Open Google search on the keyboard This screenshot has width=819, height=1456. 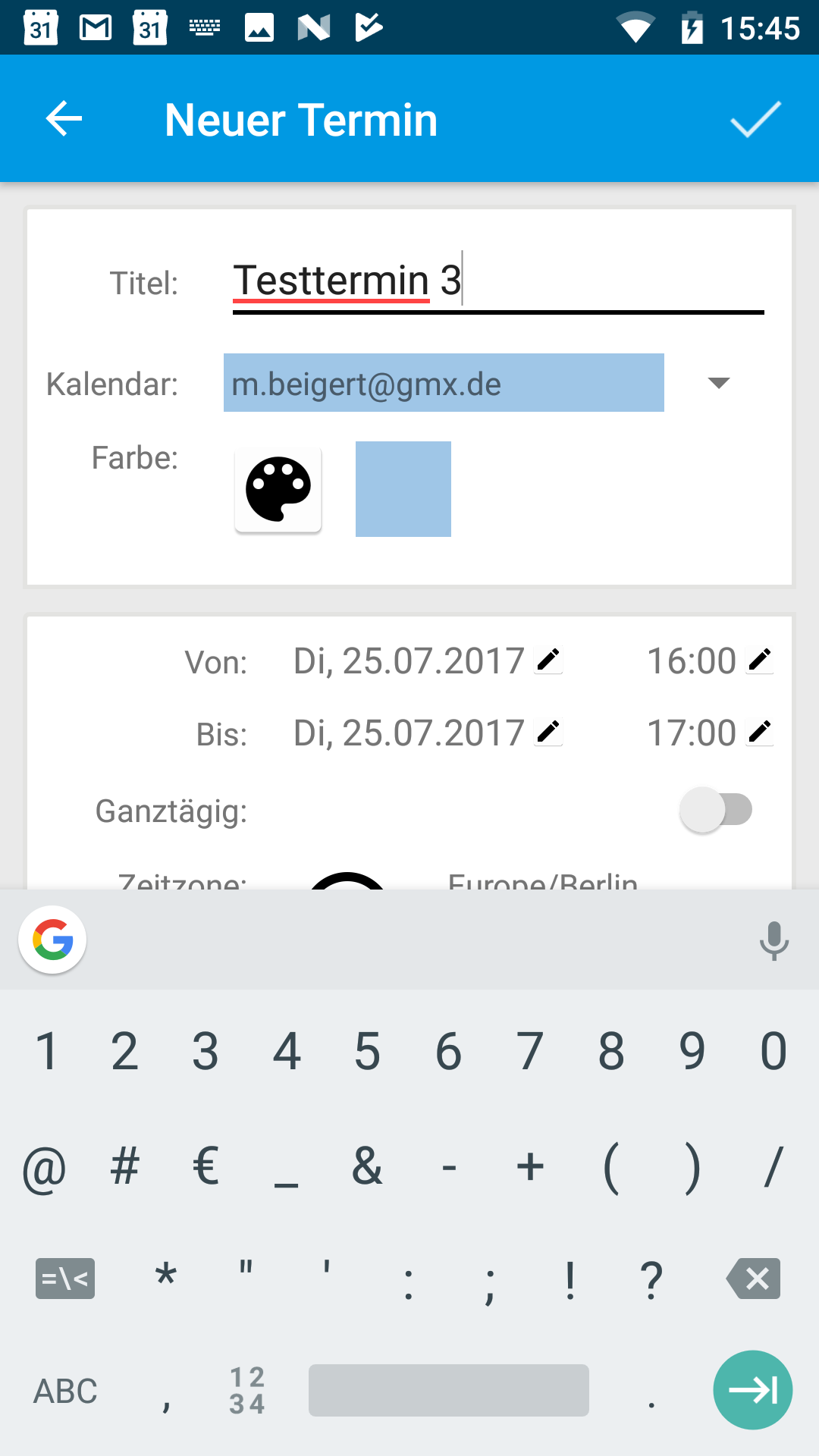[52, 940]
